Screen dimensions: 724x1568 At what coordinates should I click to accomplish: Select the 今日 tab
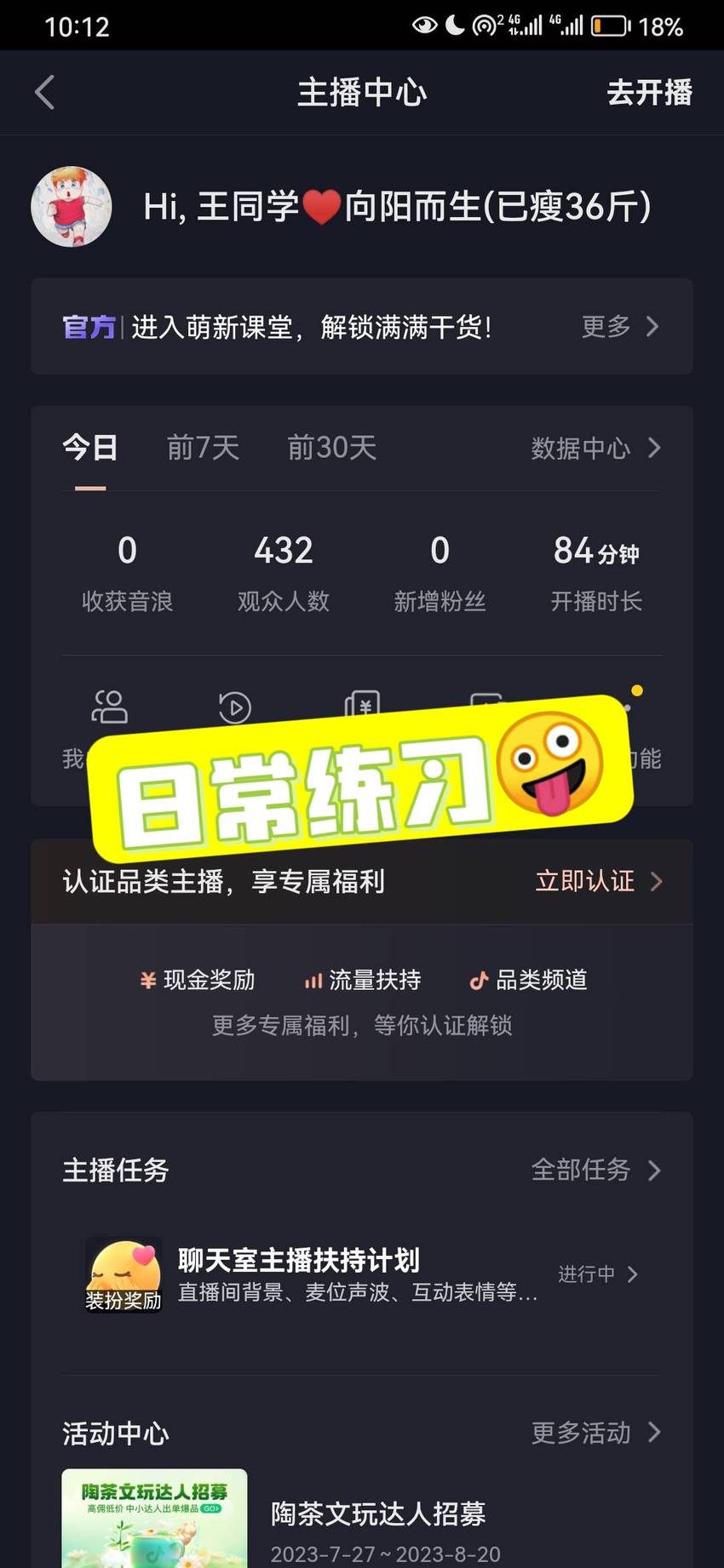click(89, 447)
